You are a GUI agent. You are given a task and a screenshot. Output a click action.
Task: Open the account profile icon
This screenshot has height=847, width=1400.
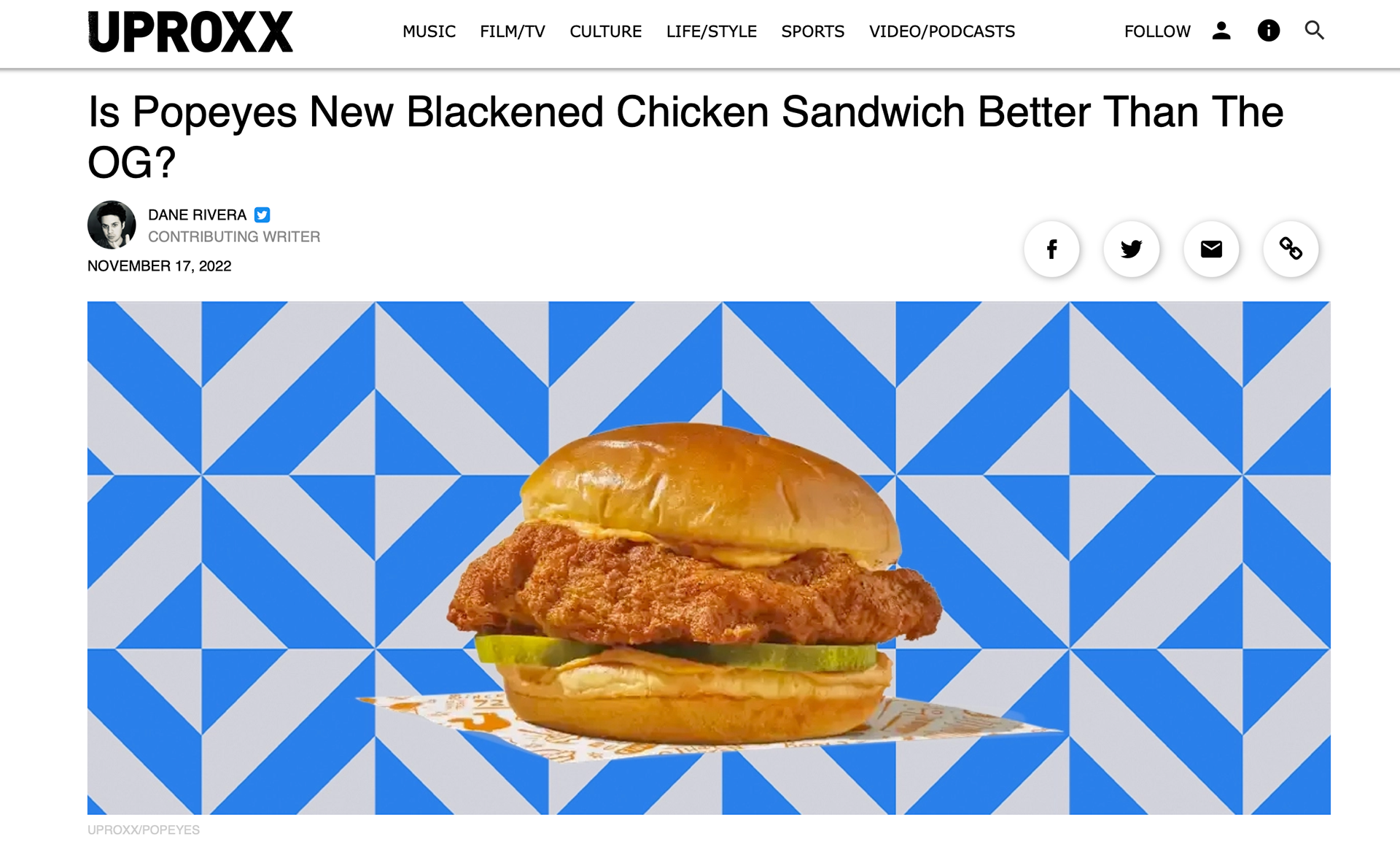tap(1221, 31)
